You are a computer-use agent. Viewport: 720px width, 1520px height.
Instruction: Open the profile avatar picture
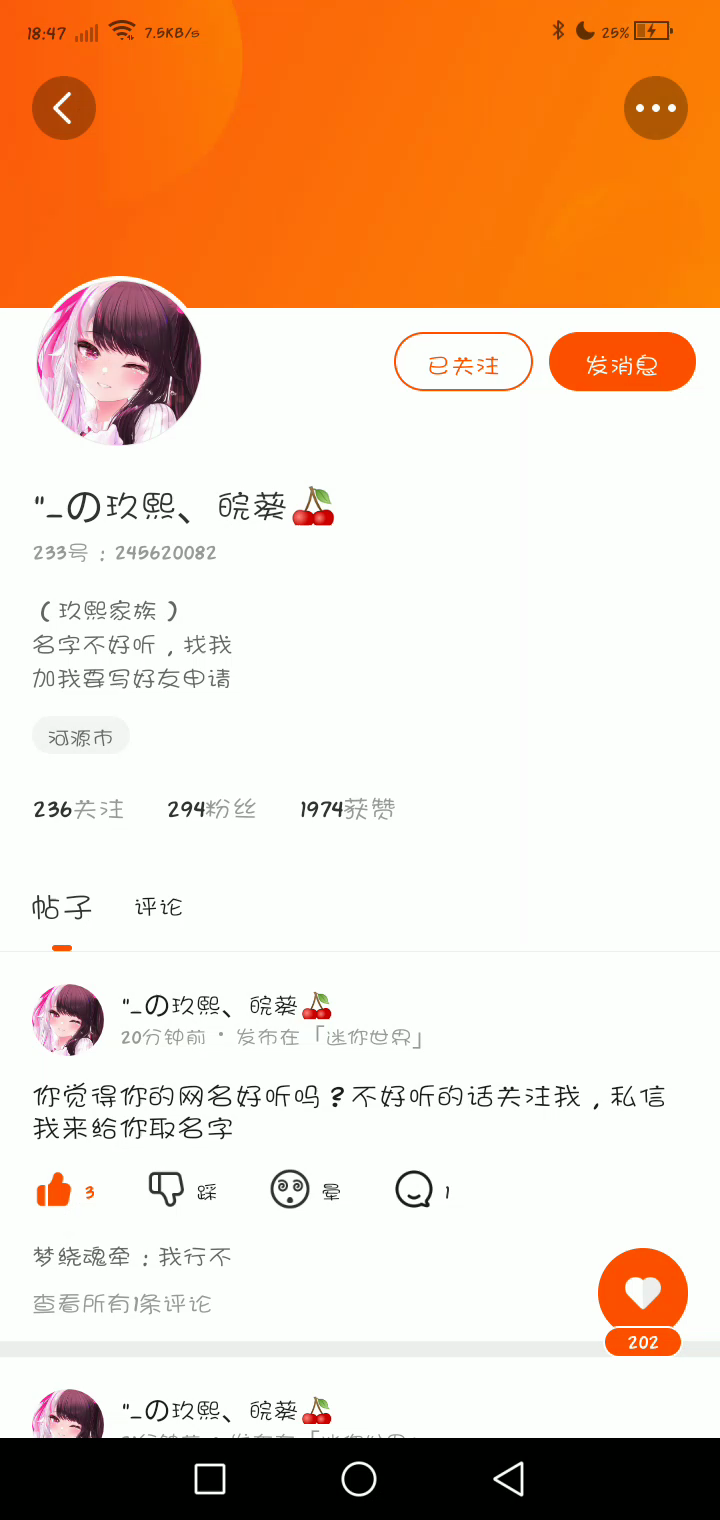coord(119,361)
